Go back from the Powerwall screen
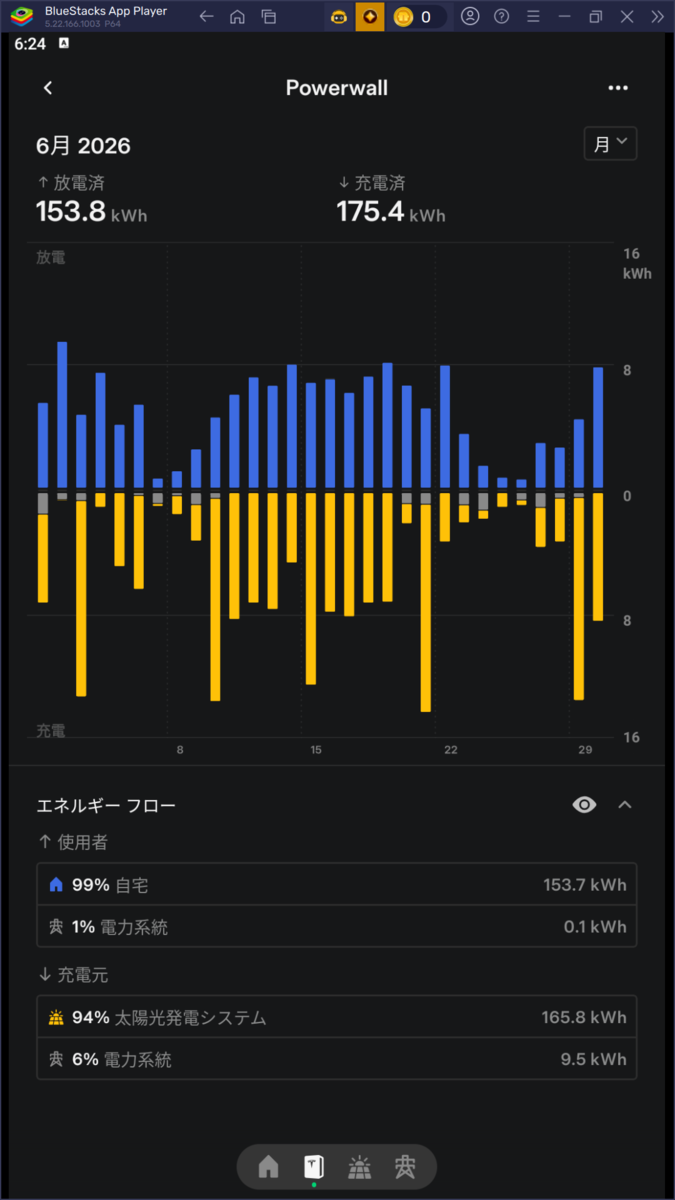Image resolution: width=675 pixels, height=1200 pixels. coord(48,88)
